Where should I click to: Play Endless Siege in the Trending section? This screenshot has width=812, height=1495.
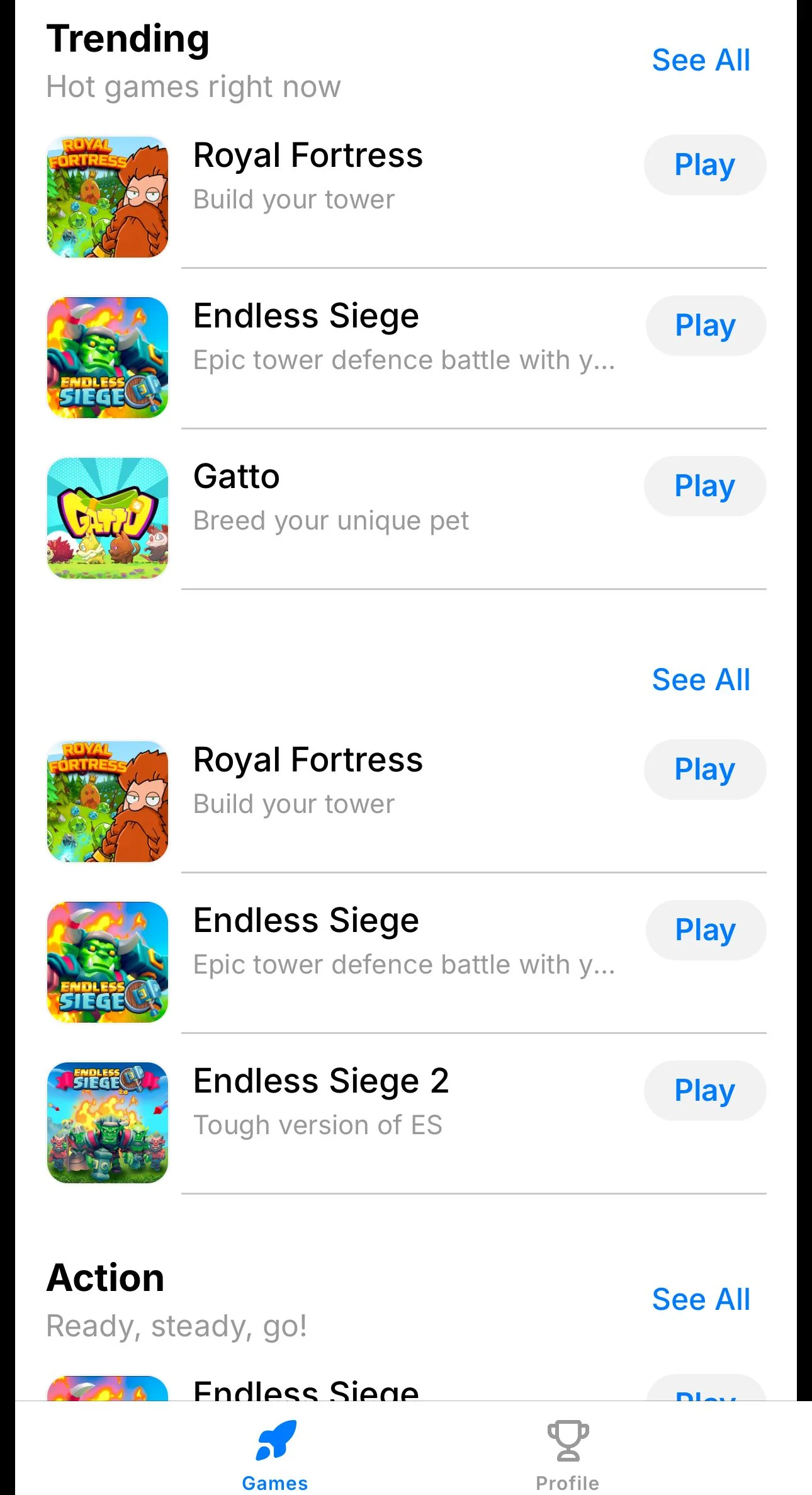[706, 326]
